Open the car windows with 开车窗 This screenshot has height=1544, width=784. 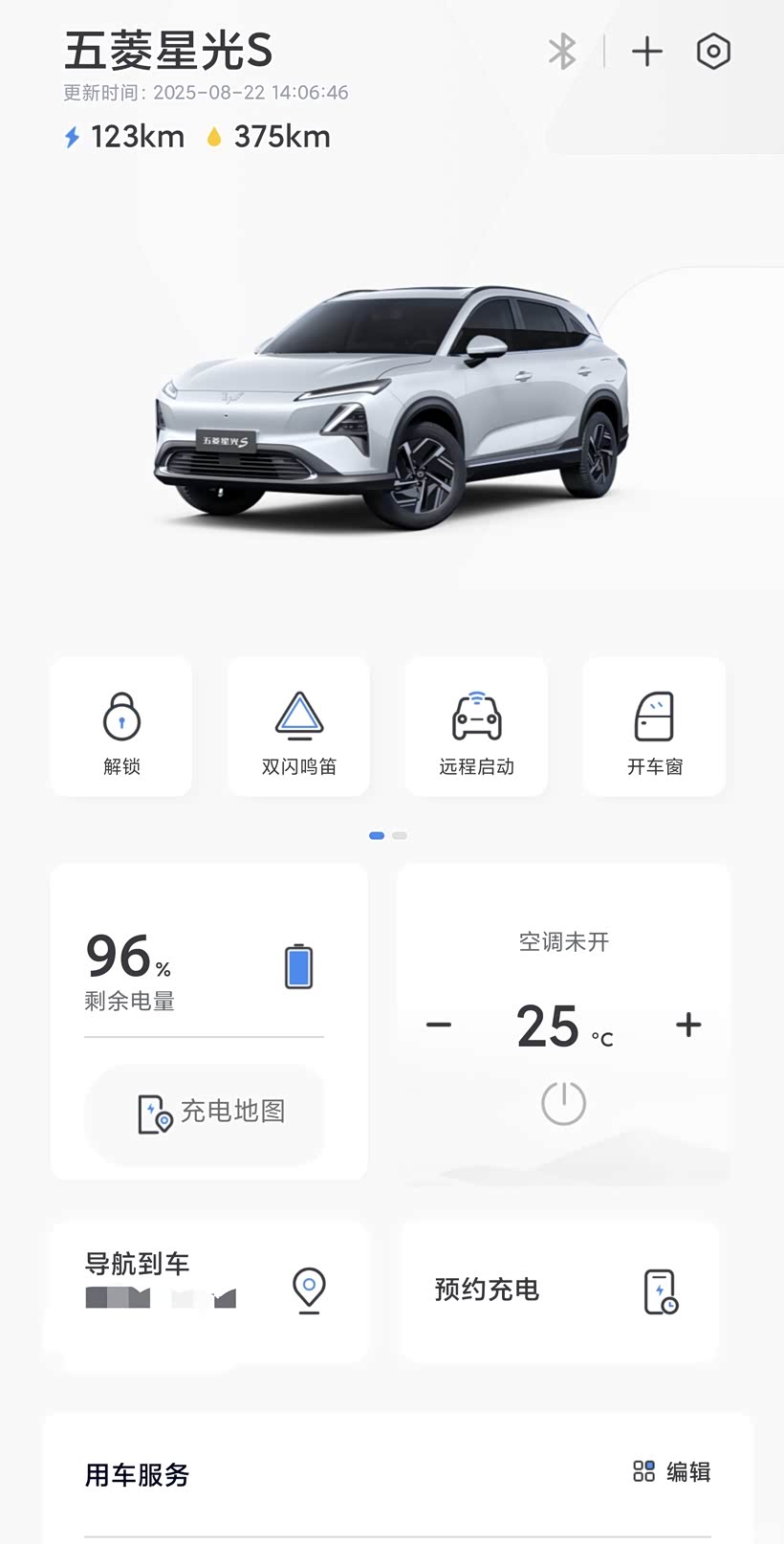click(654, 727)
